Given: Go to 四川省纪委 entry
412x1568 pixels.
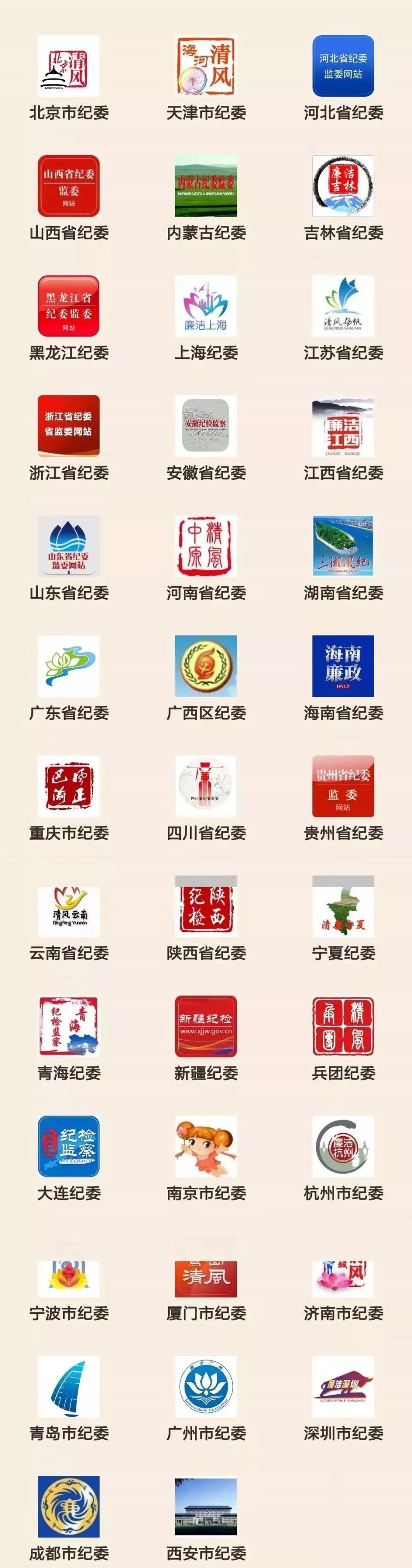Looking at the screenshot, I should (206, 786).
